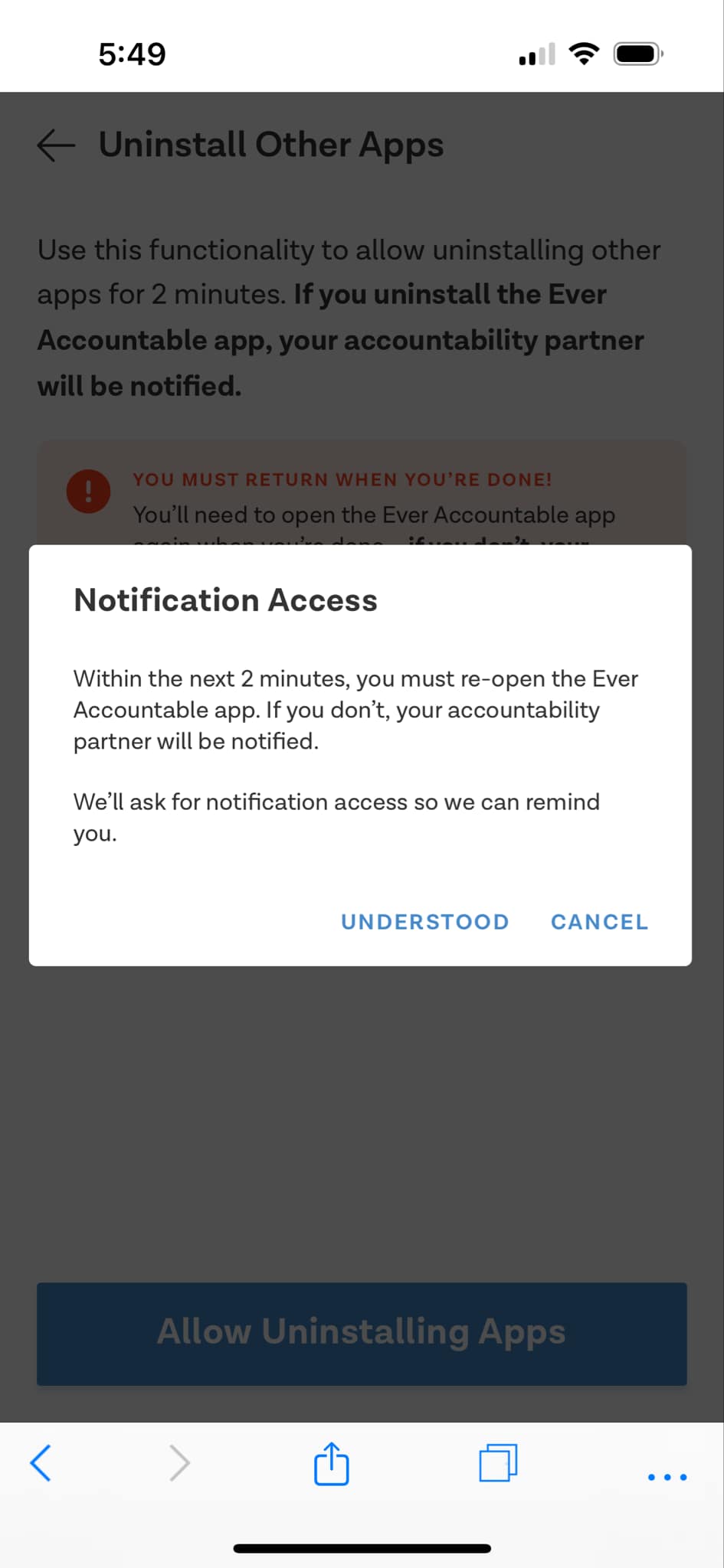724x1568 pixels.
Task: Open the three-dot more menu
Action: [x=667, y=1477]
